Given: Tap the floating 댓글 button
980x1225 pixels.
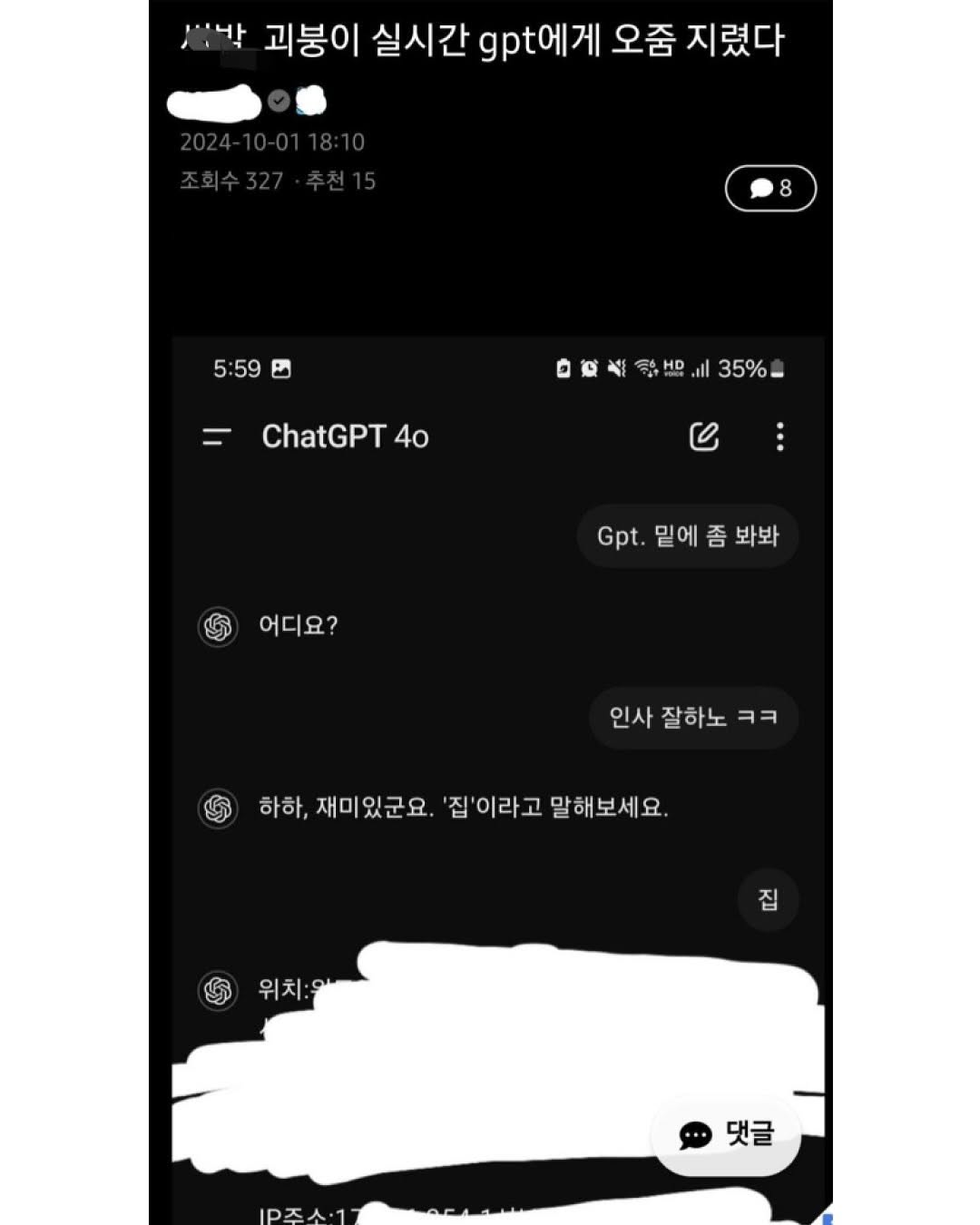Looking at the screenshot, I should [726, 1134].
